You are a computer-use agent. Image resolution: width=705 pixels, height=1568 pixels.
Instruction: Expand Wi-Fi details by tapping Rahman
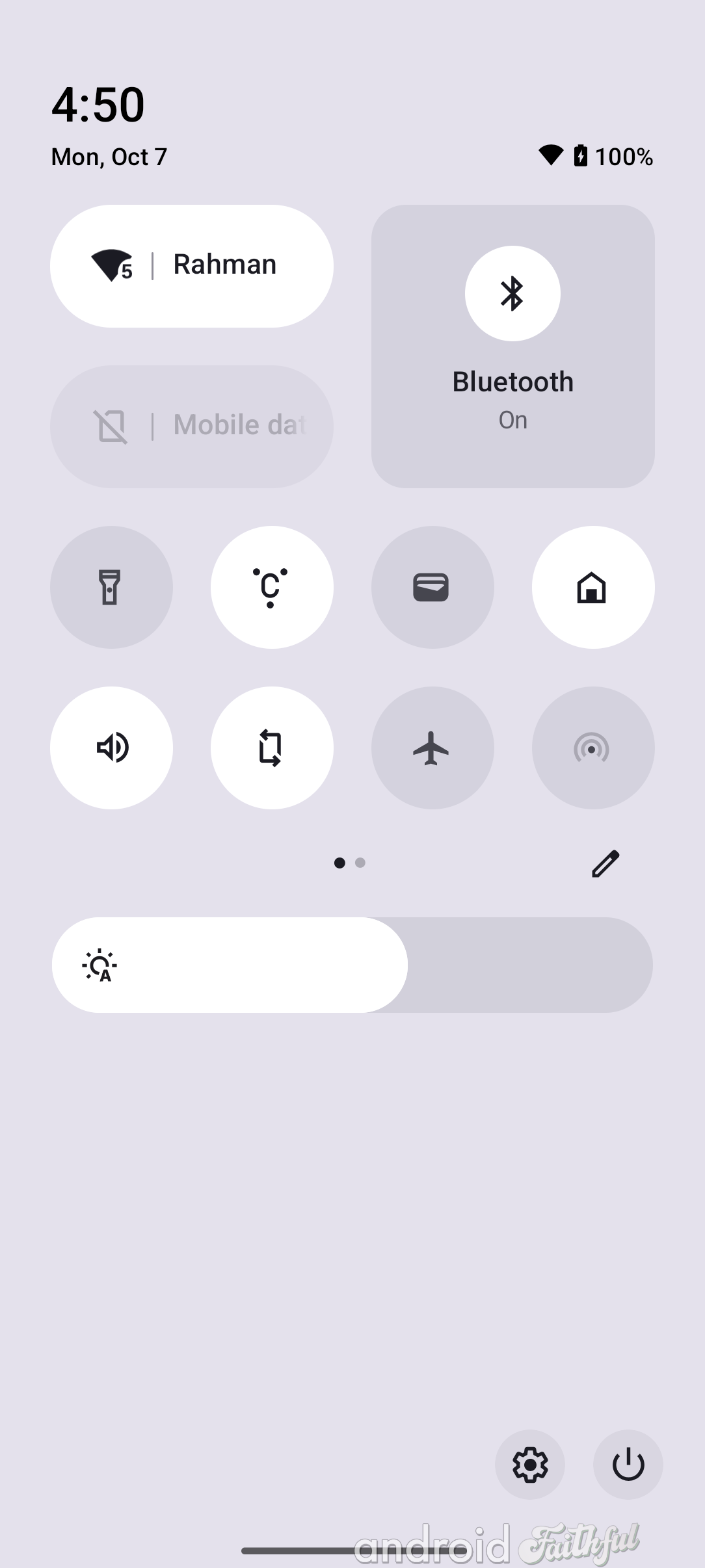[224, 265]
